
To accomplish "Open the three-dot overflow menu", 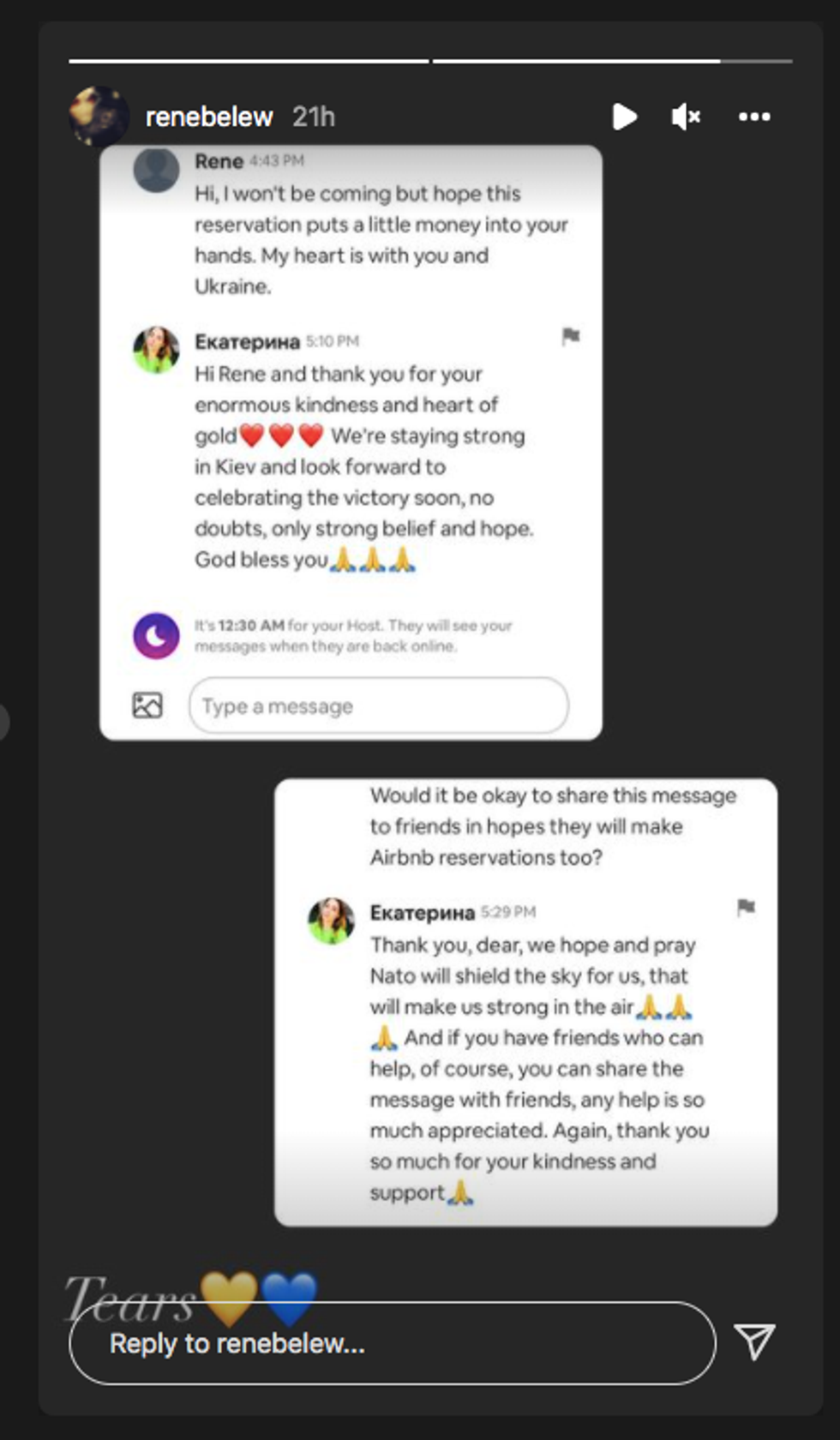I will [754, 117].
